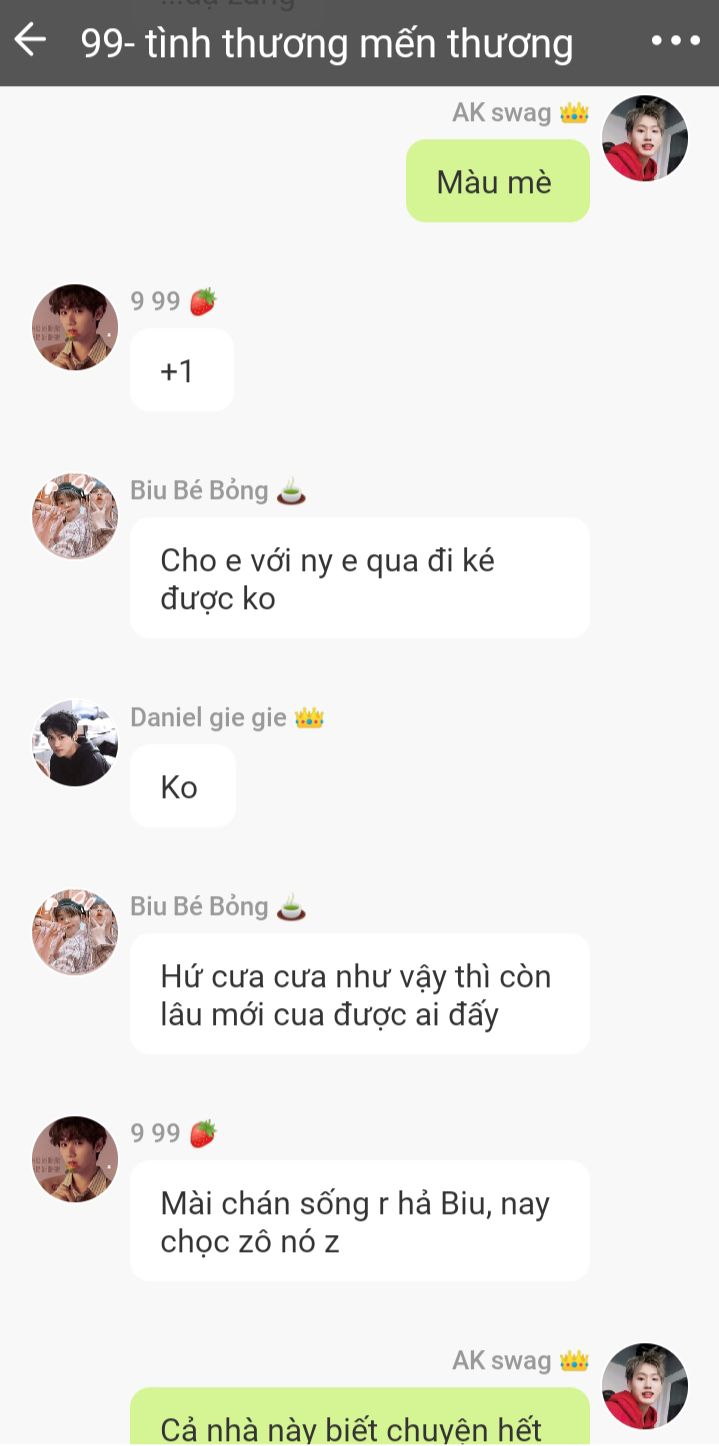This screenshot has width=719, height=1446.
Task: Tap Biu Bé Bỏng's avatar by "Hứ cưa cưa"
Action: (75, 932)
